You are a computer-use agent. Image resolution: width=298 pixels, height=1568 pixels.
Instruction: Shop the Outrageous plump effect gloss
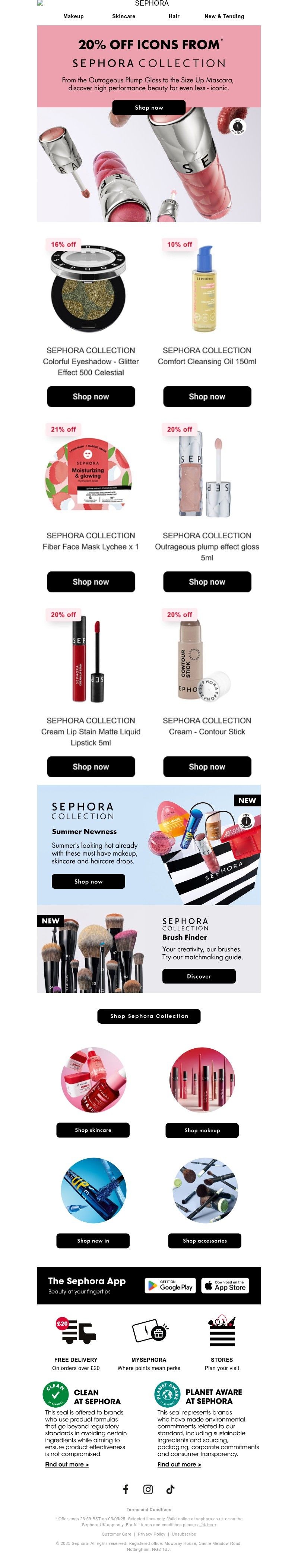(207, 581)
